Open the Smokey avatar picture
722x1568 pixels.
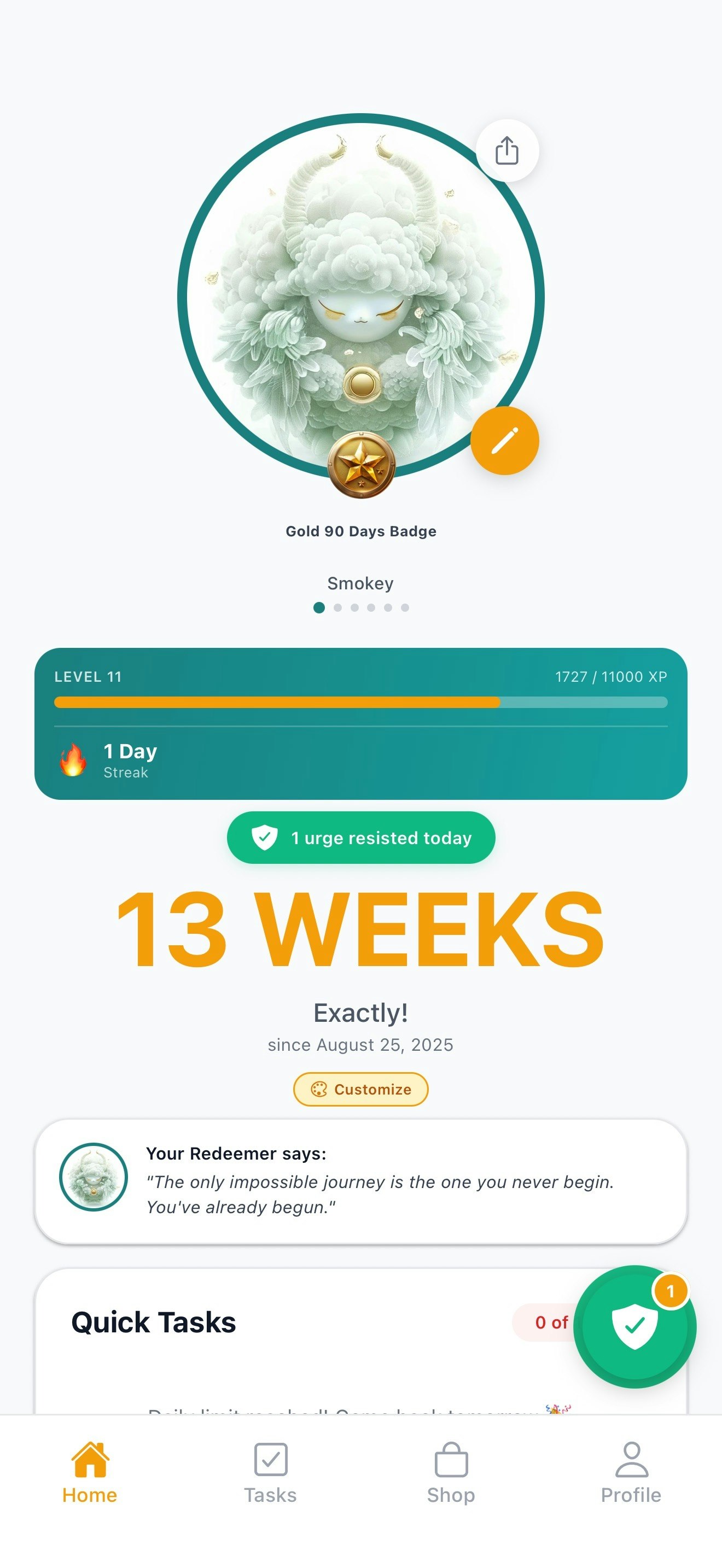click(x=361, y=296)
